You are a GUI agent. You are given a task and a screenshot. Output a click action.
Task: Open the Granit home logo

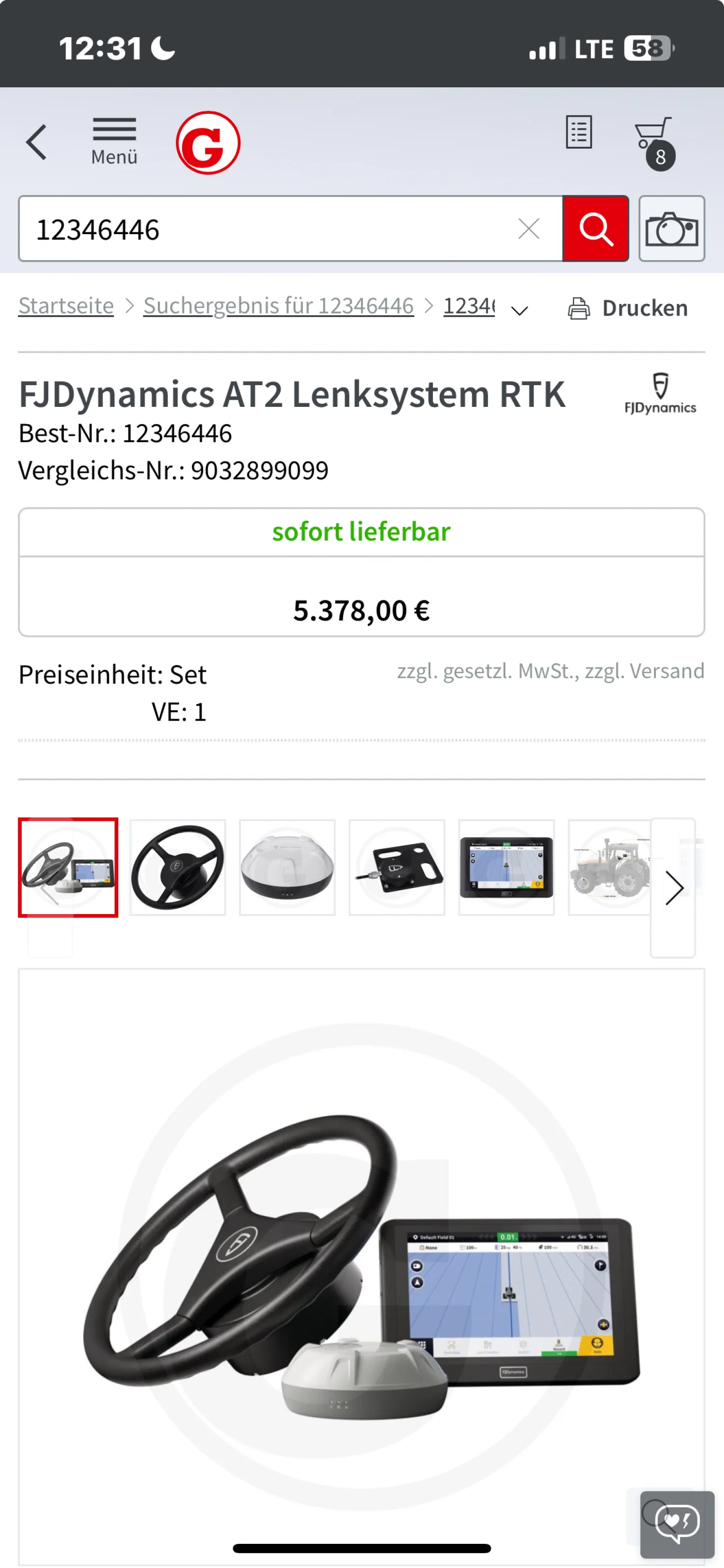208,143
